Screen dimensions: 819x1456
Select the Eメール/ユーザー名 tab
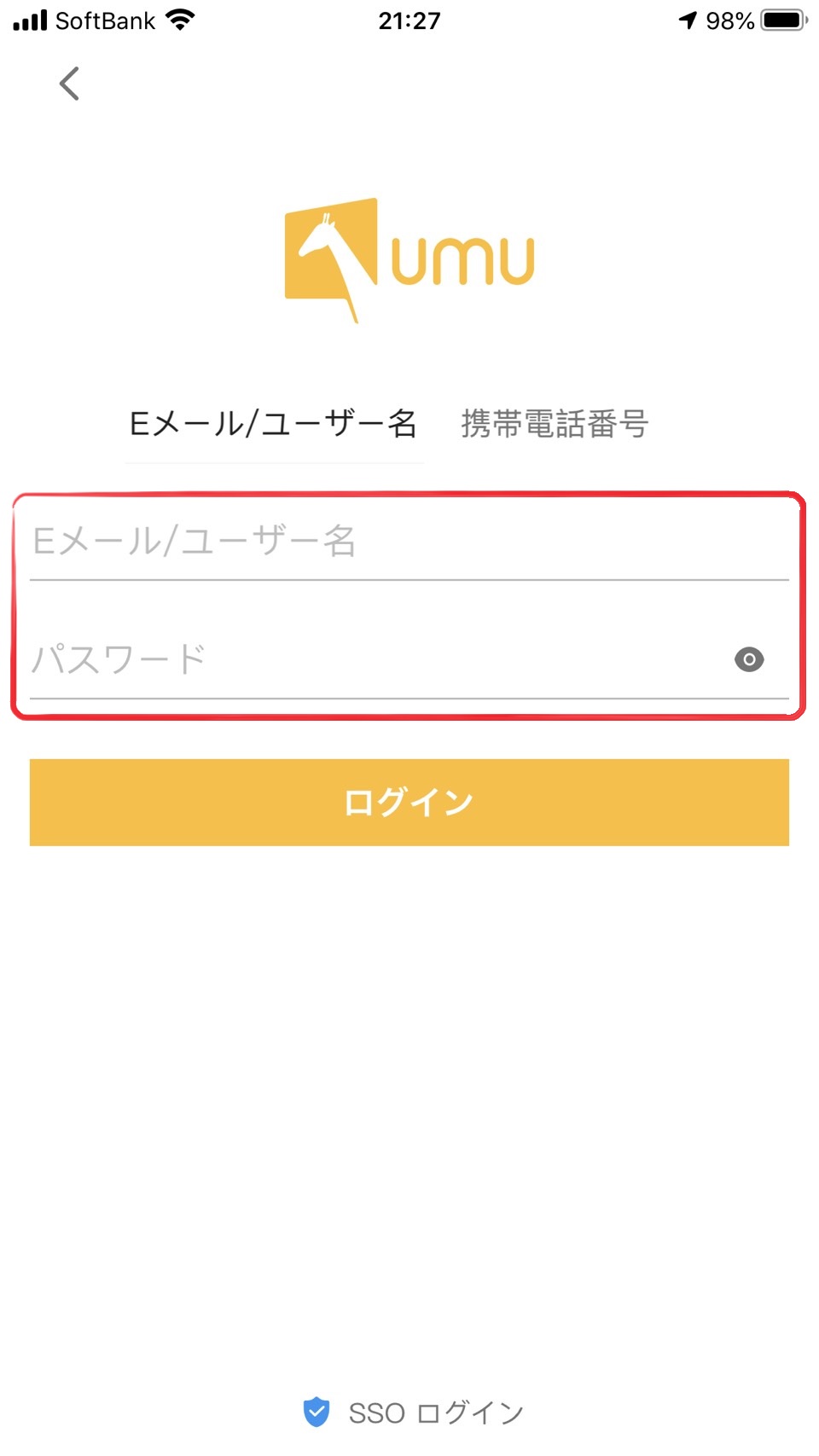point(273,423)
